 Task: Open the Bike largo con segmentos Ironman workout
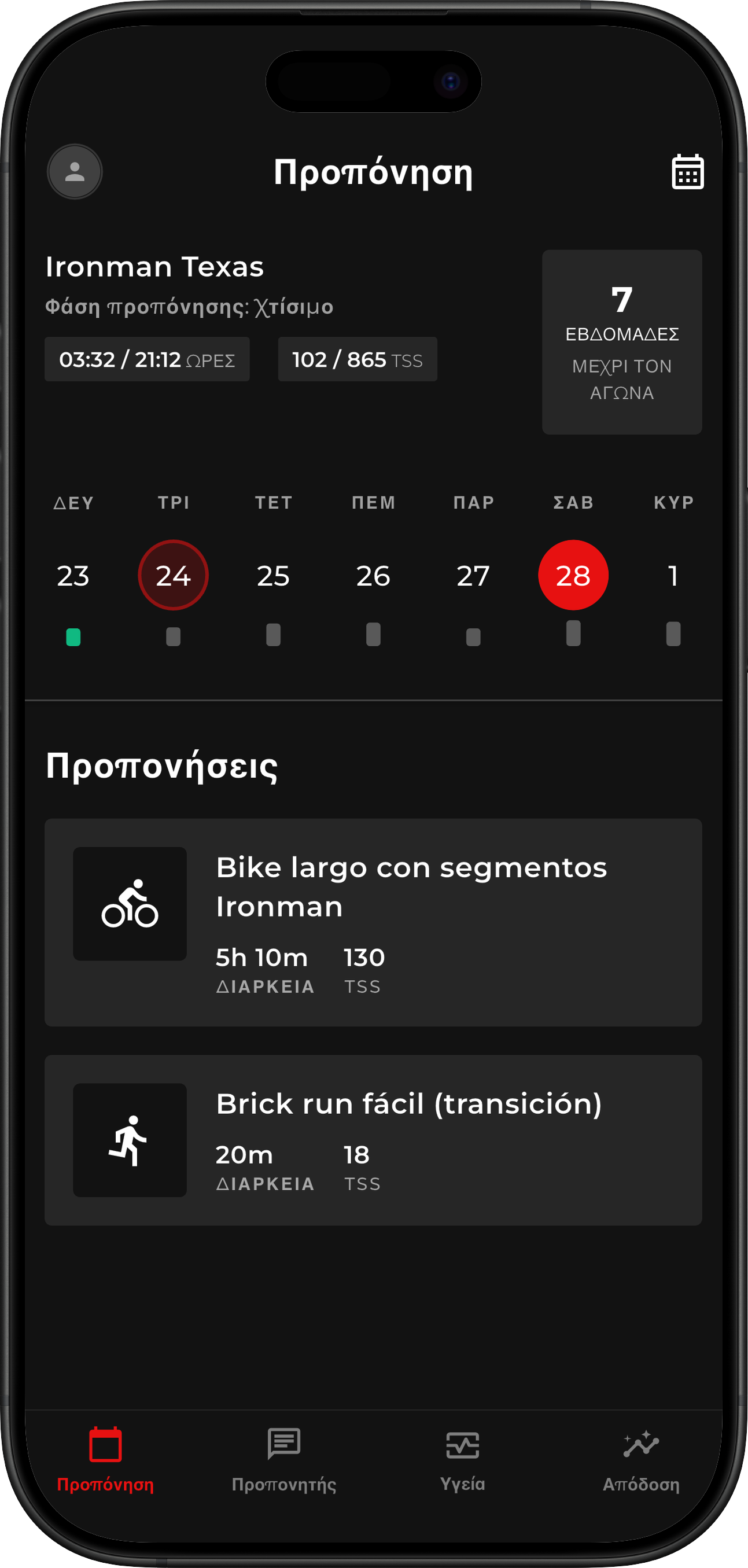point(373,922)
